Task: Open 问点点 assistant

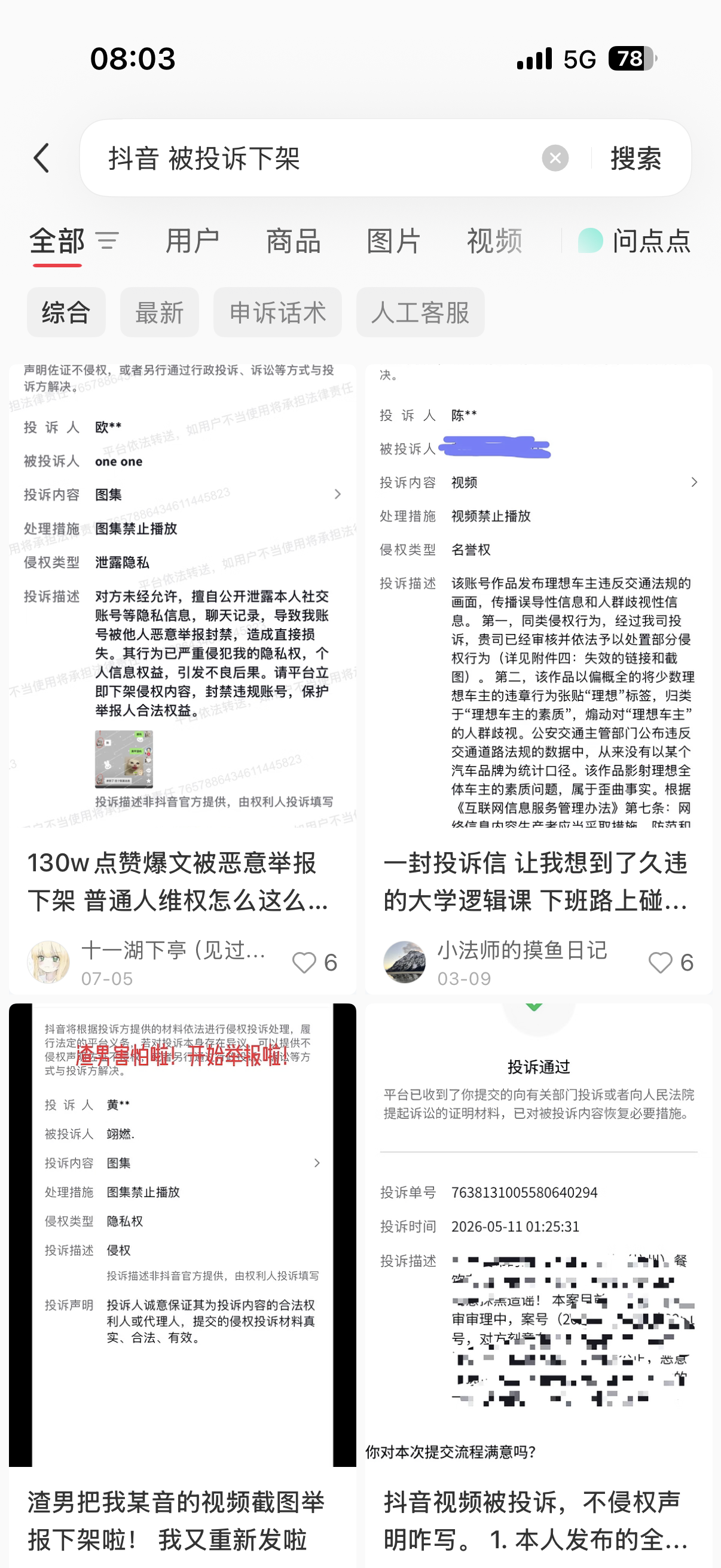Action: 634,241
